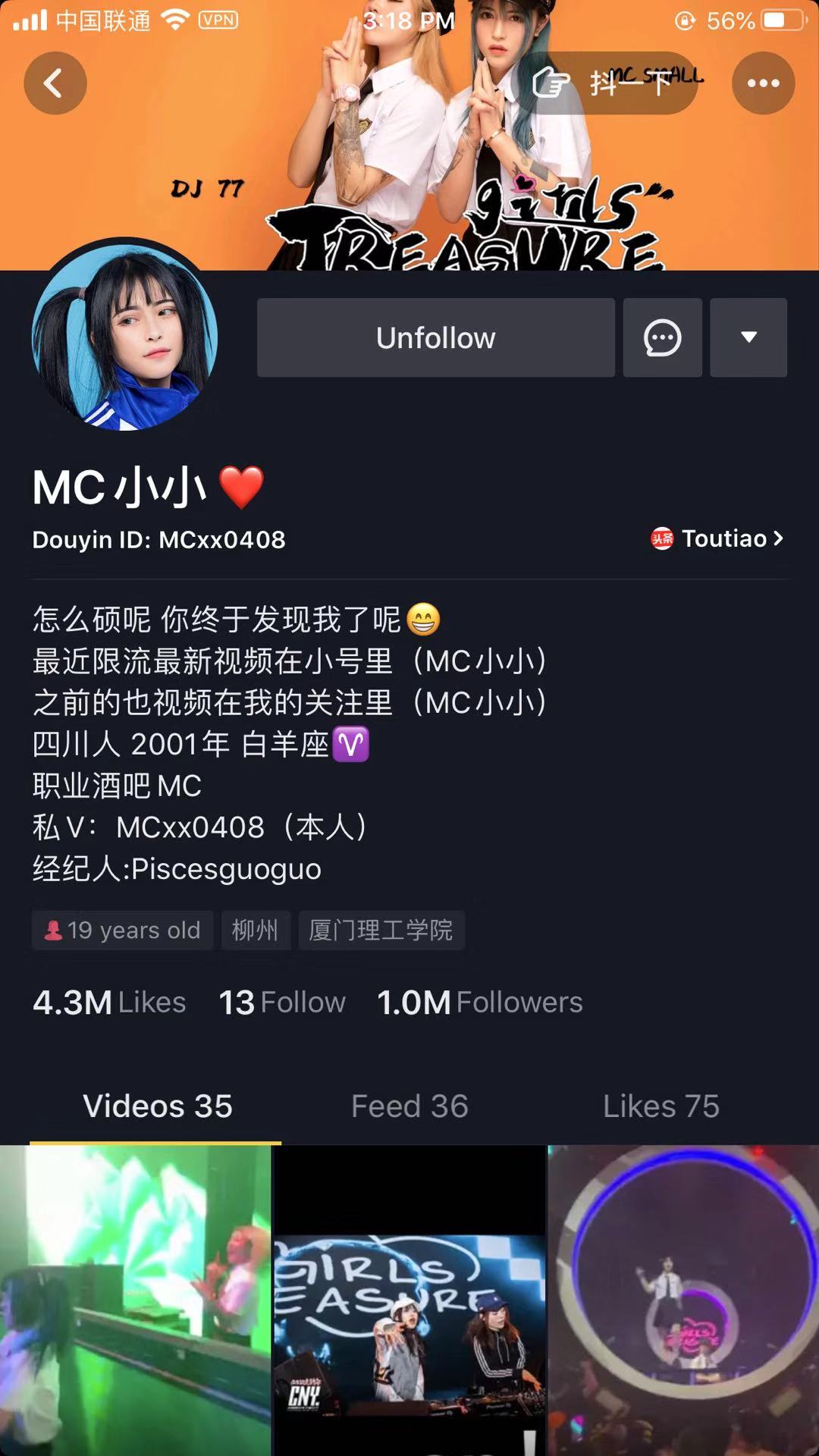Open the linked Toutiao profile
Screen dimensions: 819x1456
tap(717, 538)
